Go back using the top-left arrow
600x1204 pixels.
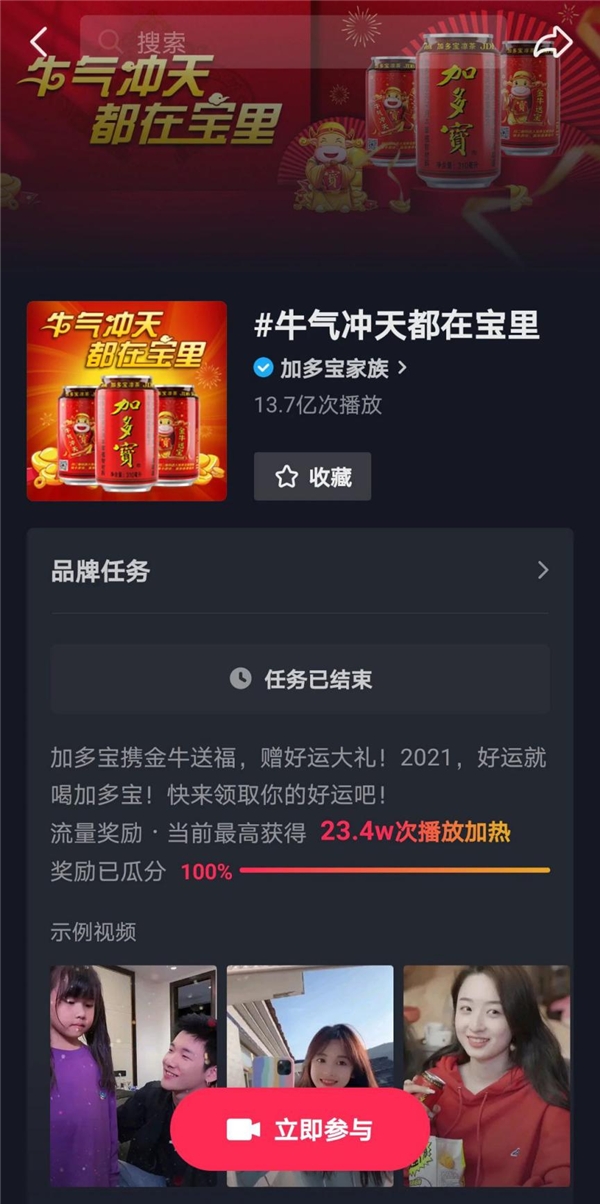[x=39, y=42]
